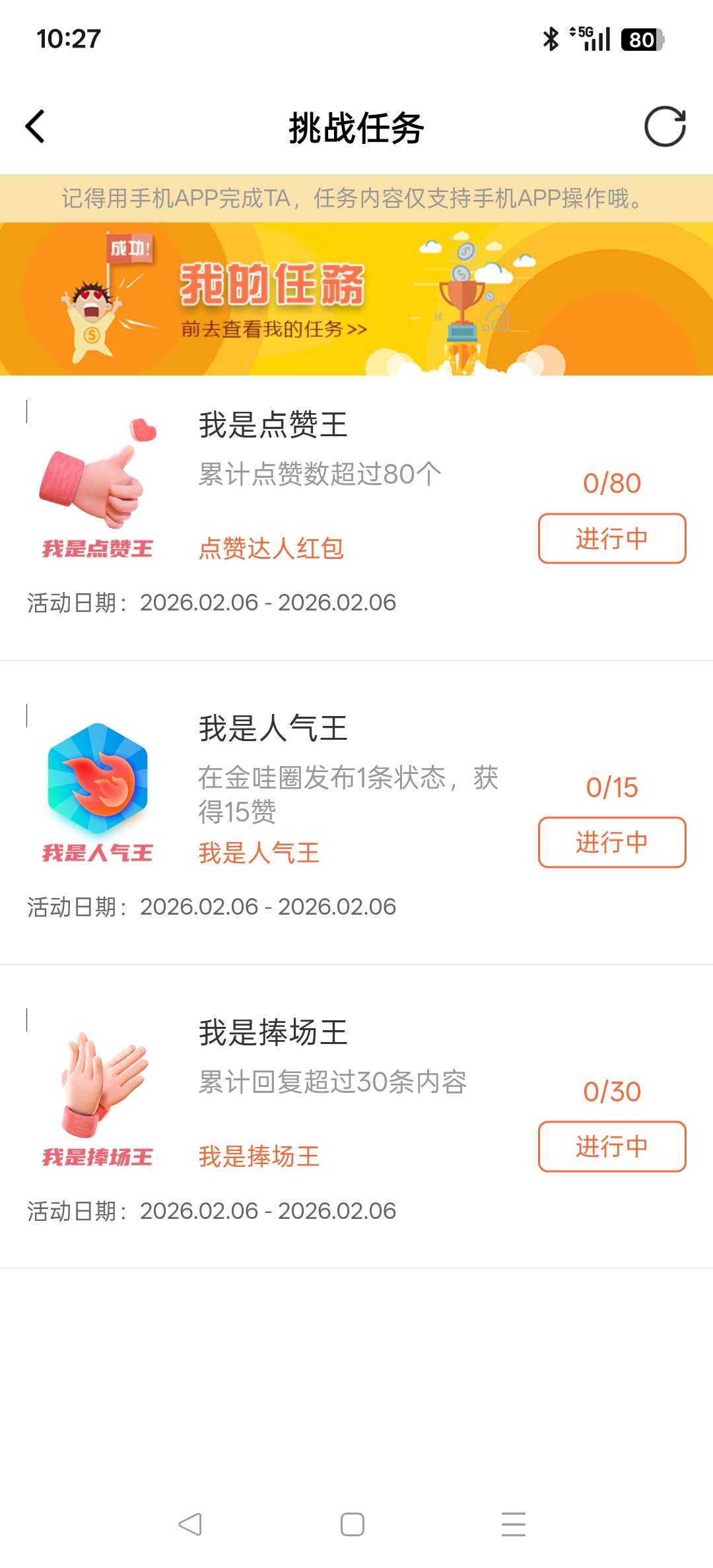Open the 我的任务 banner

(356, 299)
